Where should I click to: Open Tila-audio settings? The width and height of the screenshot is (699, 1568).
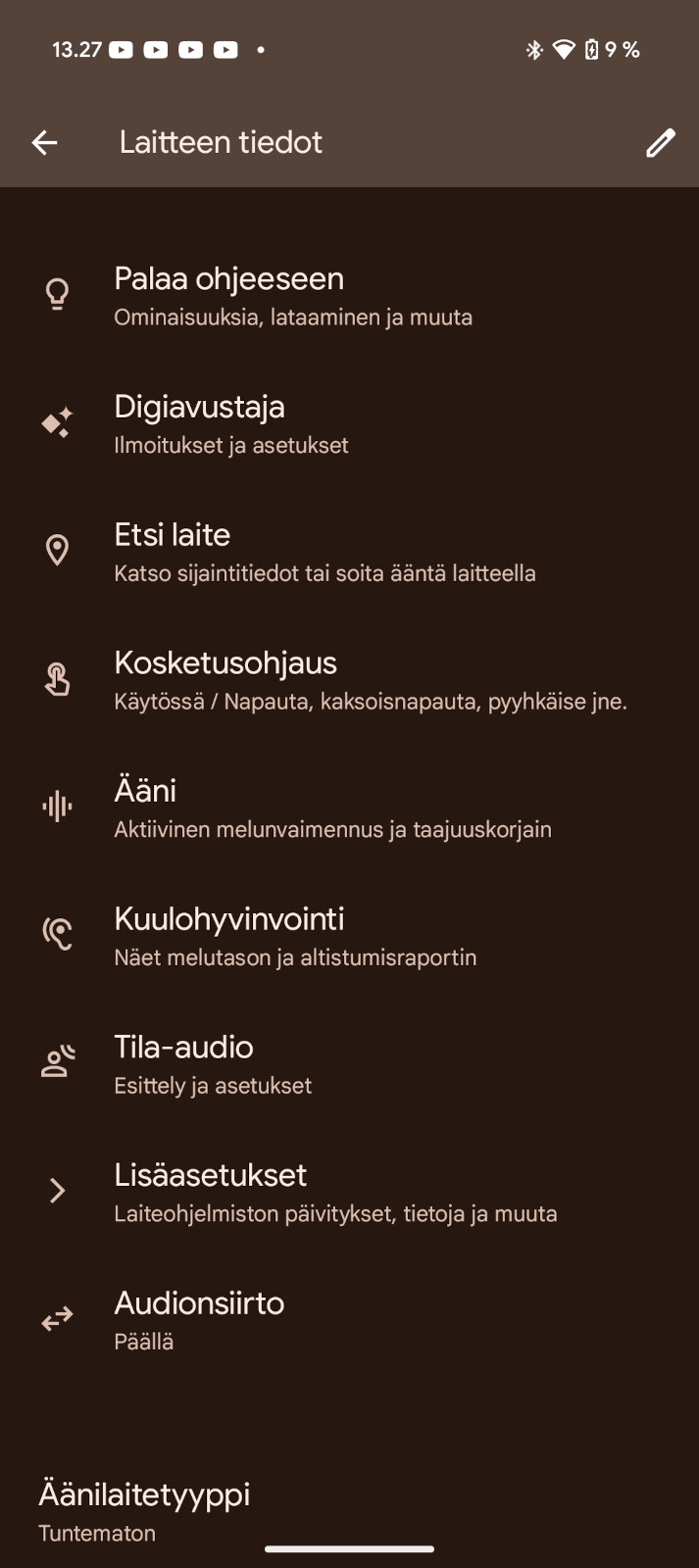349,1065
